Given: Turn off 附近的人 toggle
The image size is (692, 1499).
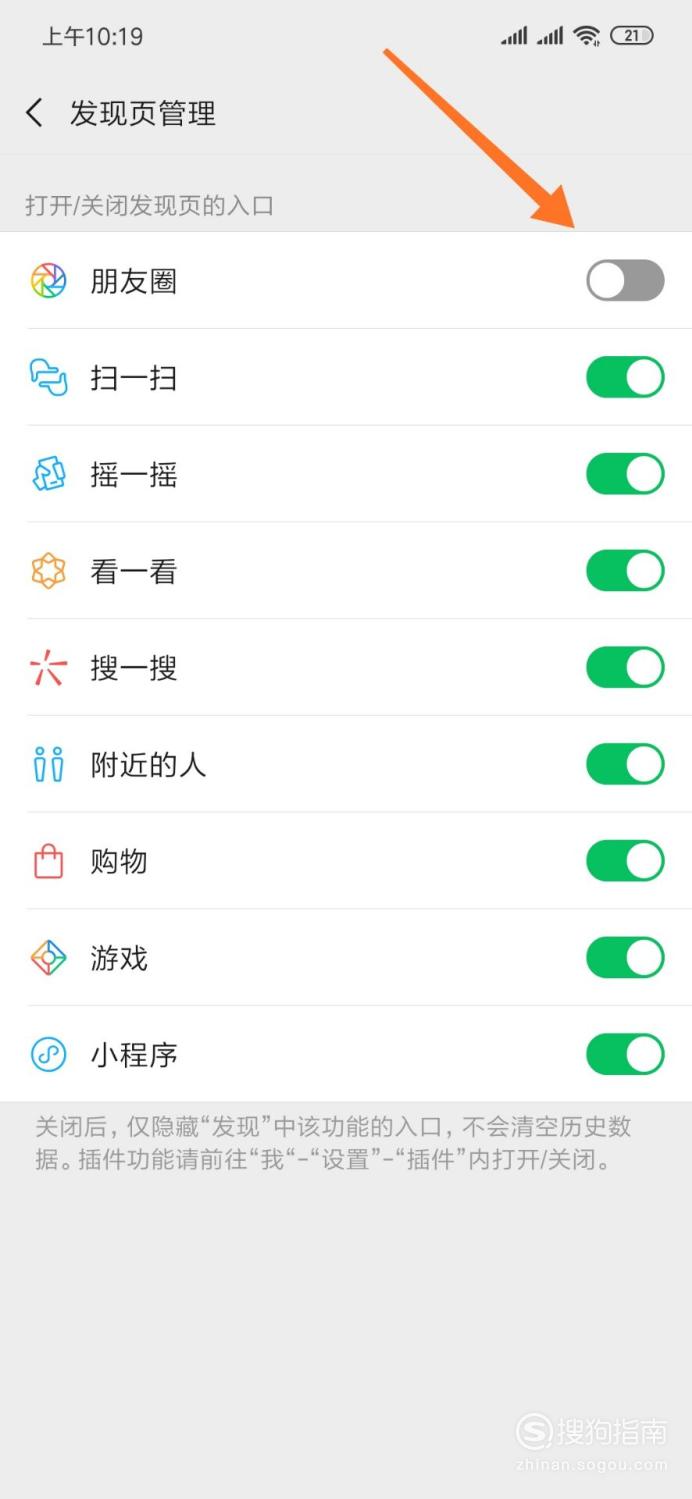Looking at the screenshot, I should point(625,764).
